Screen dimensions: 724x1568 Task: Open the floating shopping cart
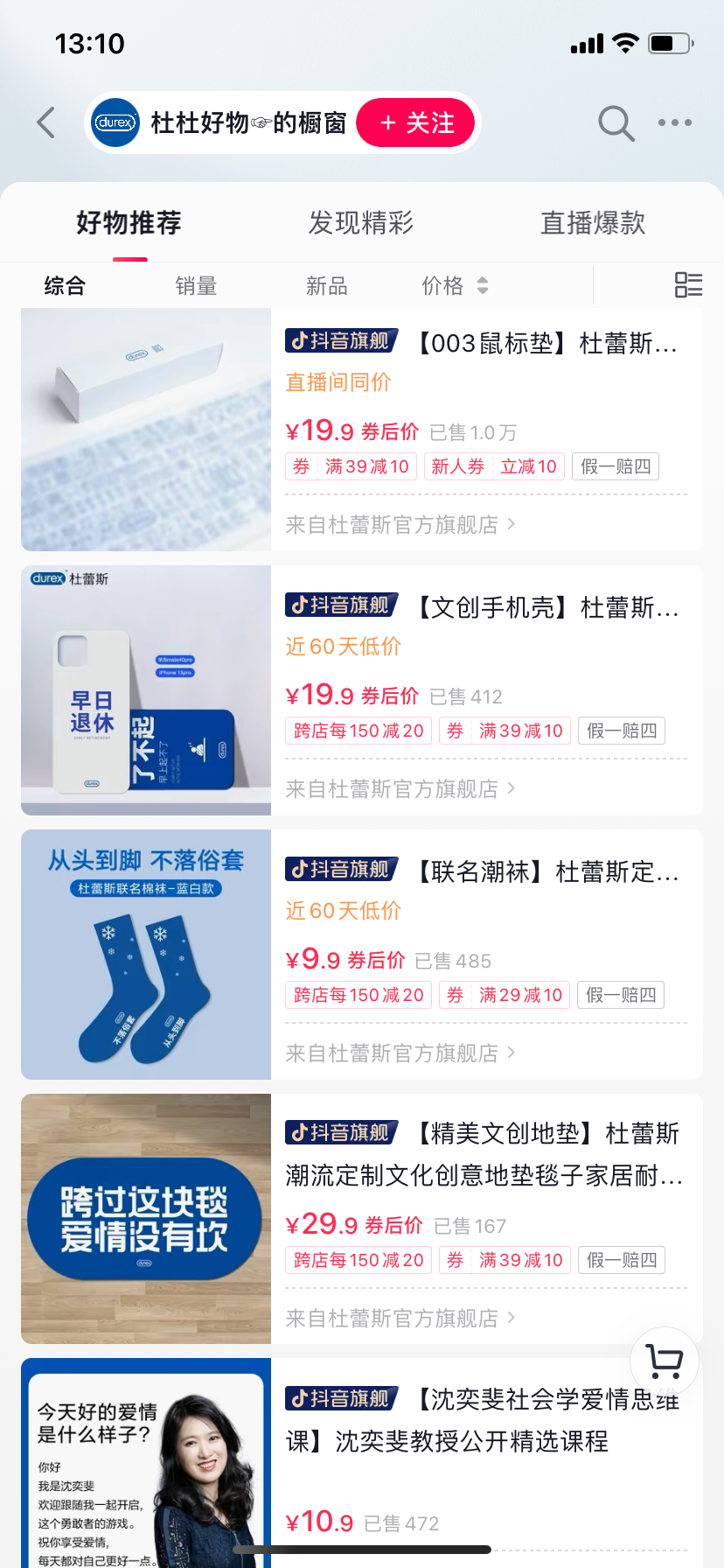(x=665, y=1361)
